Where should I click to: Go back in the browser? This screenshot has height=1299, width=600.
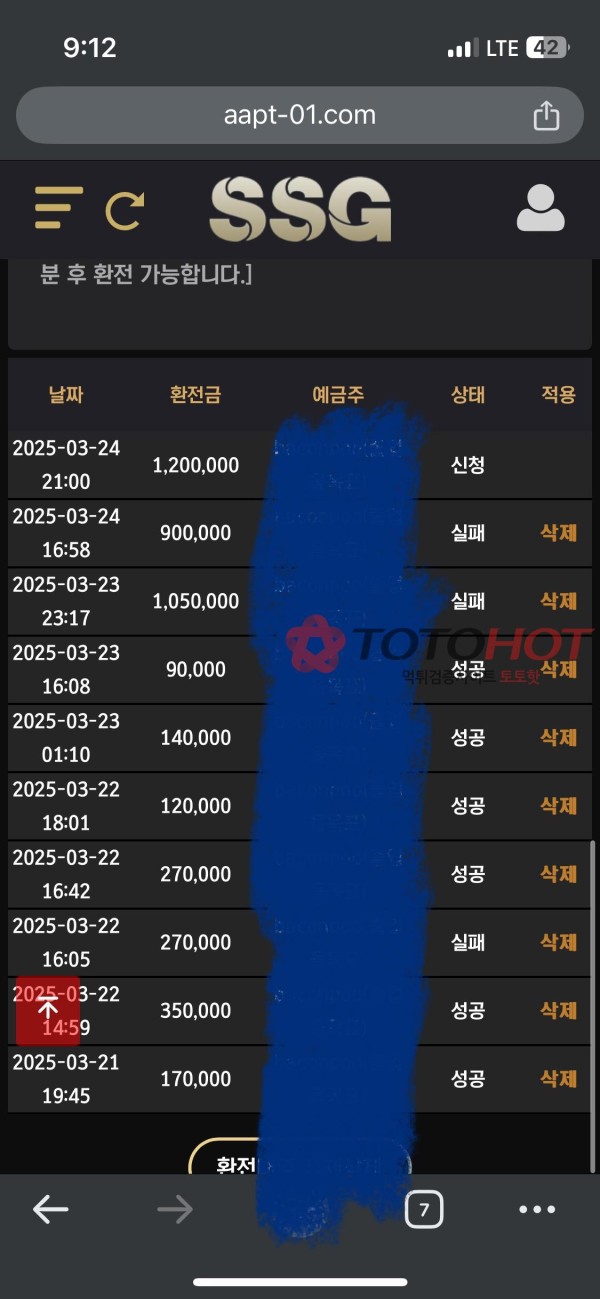coord(50,1210)
